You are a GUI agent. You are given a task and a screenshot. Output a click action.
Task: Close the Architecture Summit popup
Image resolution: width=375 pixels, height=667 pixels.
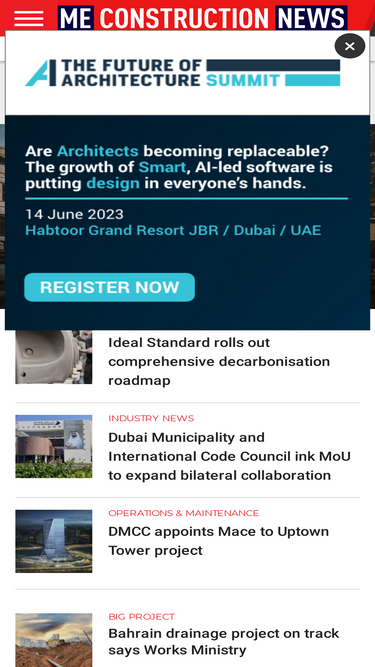click(x=349, y=46)
